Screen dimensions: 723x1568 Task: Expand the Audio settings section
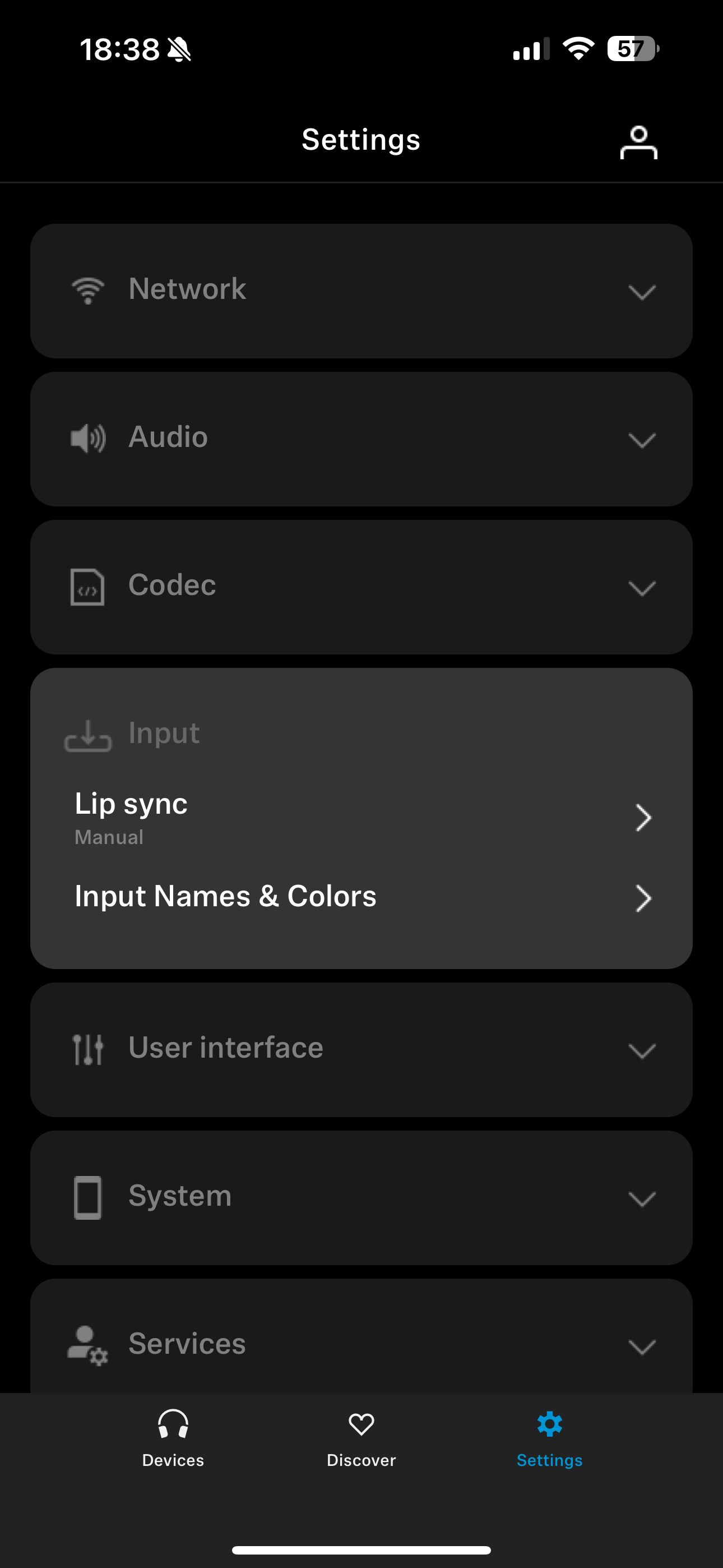[361, 439]
